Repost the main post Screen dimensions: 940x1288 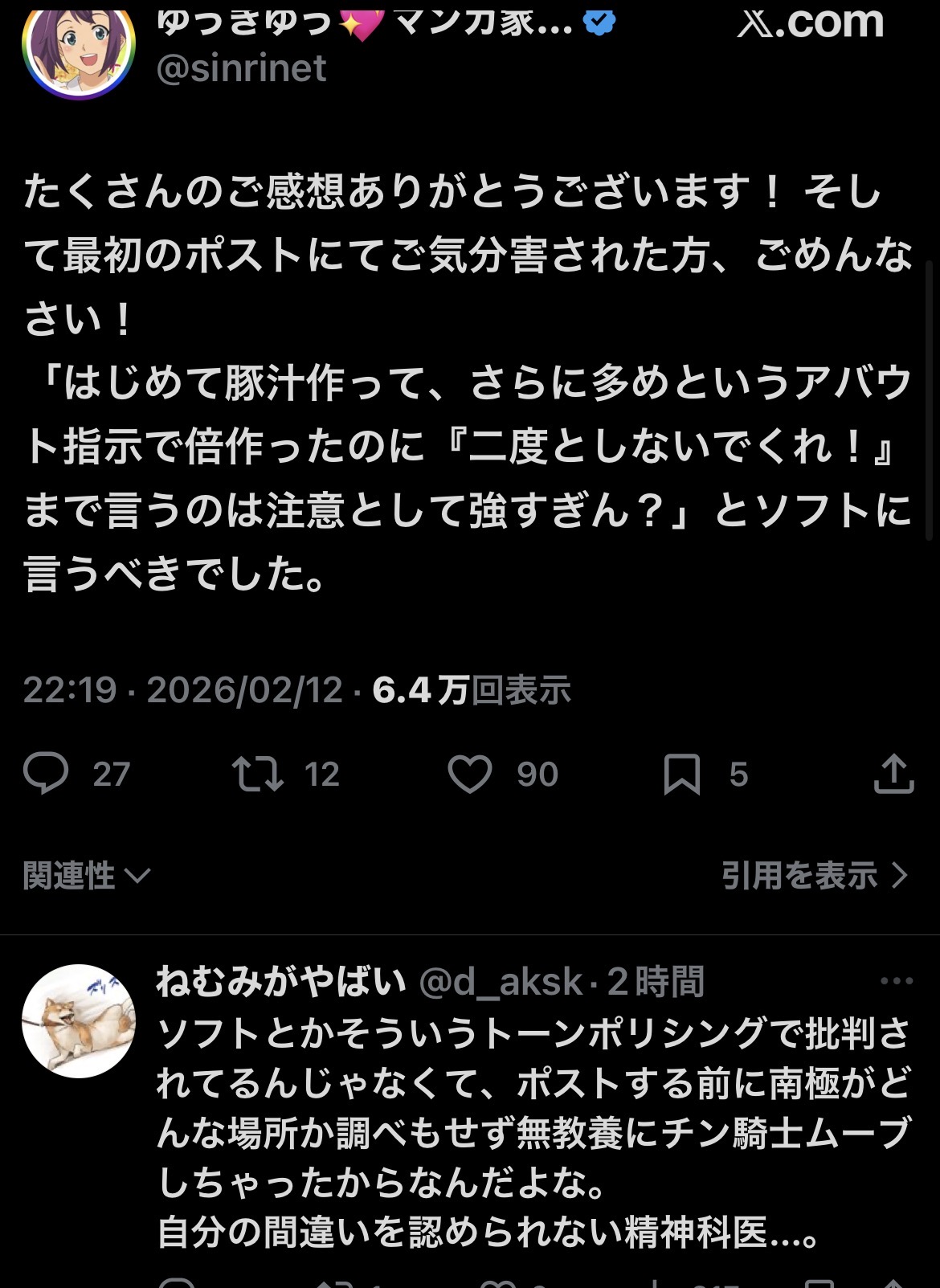[257, 774]
